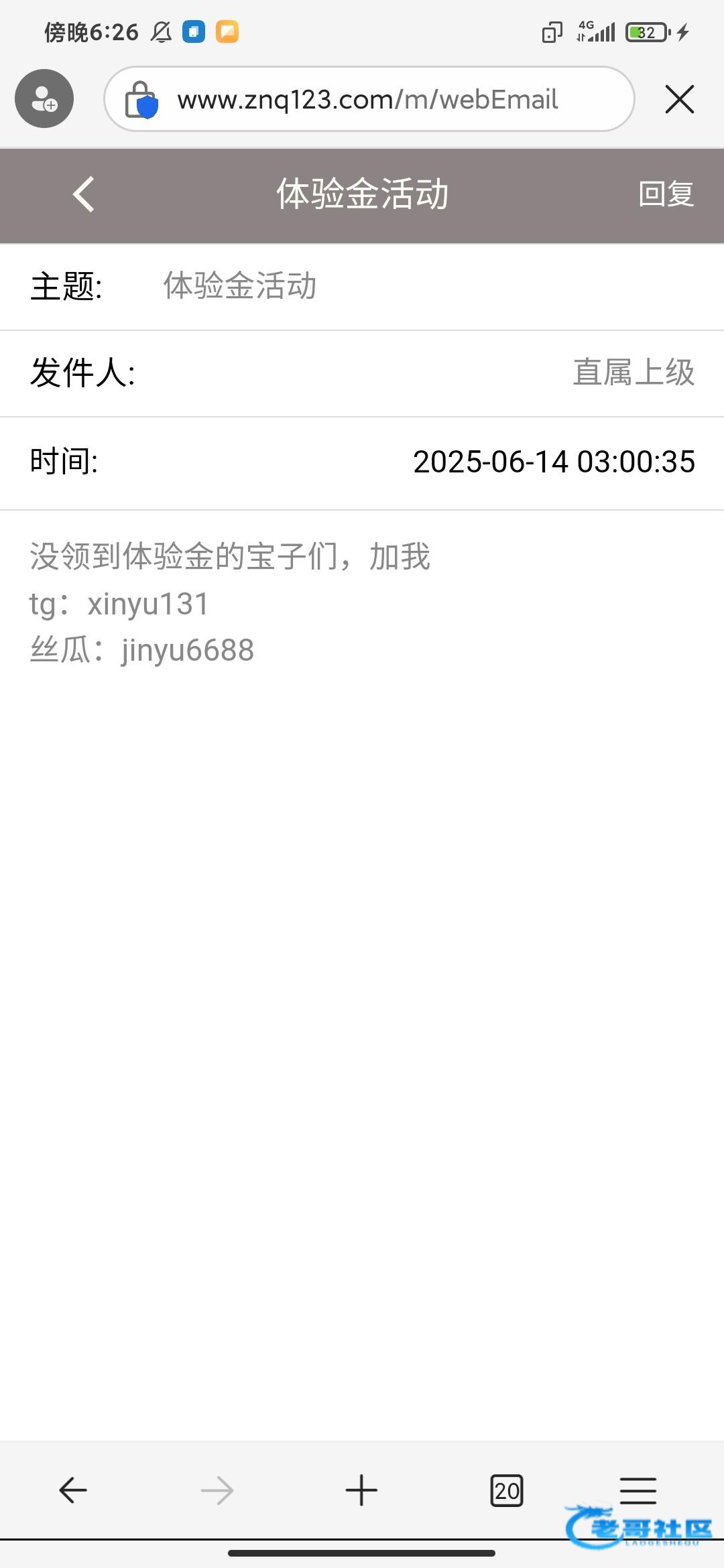724x1568 pixels.
Task: Tap 回复 to reply to this message
Action: pos(666,194)
